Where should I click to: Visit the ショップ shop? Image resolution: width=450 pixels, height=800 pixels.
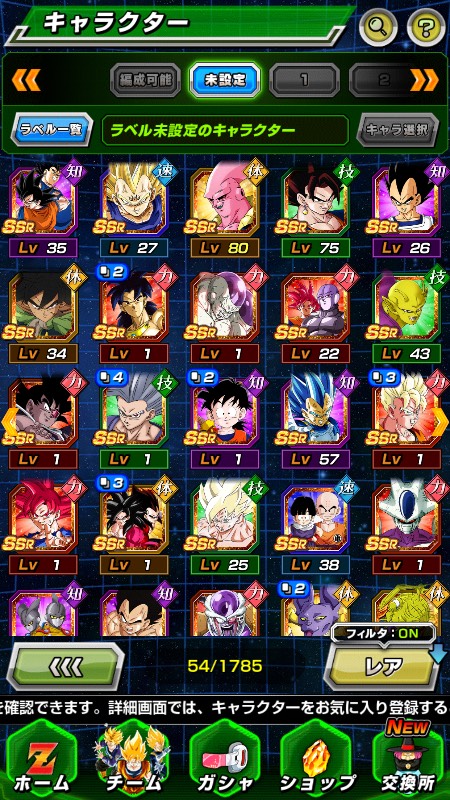[x=317, y=760]
